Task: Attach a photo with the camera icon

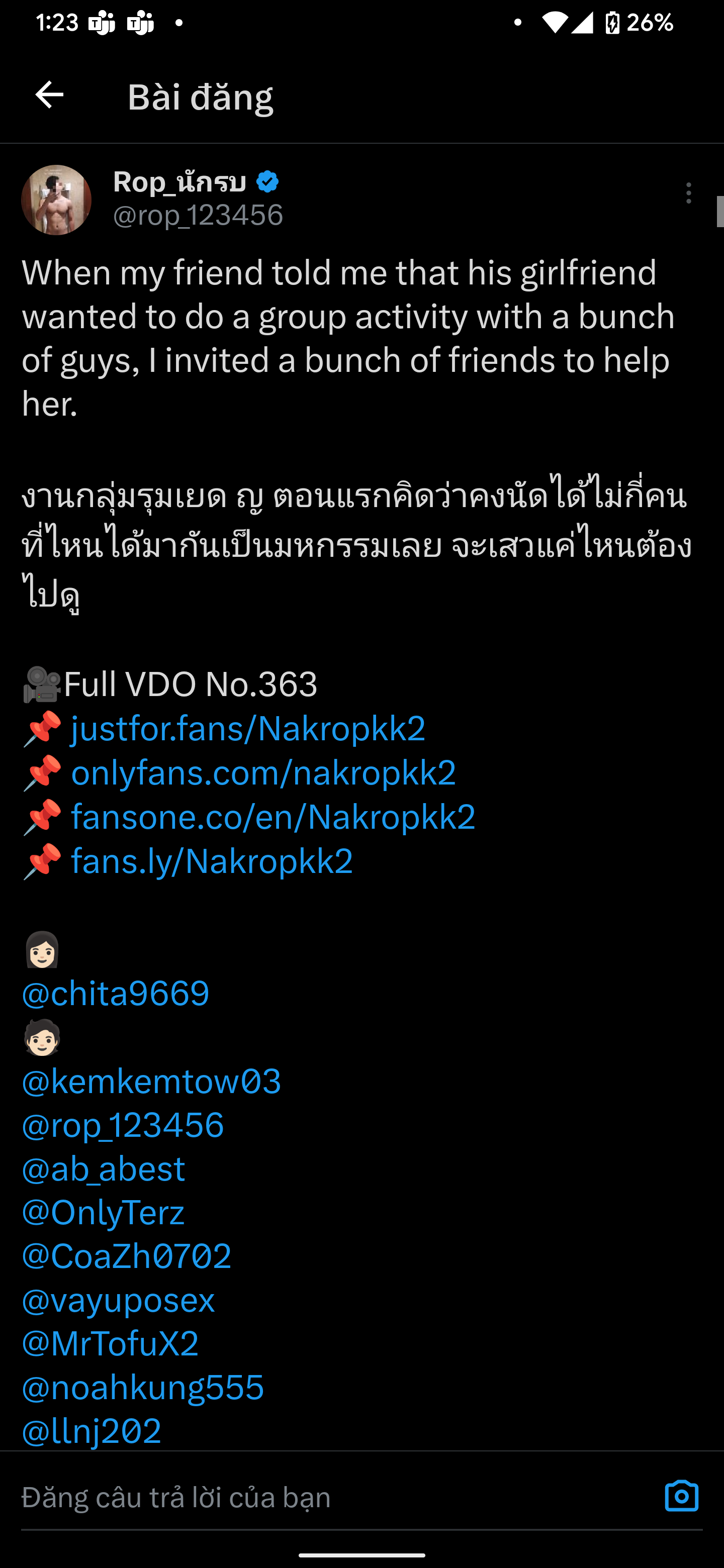Action: pyautogui.click(x=681, y=1496)
